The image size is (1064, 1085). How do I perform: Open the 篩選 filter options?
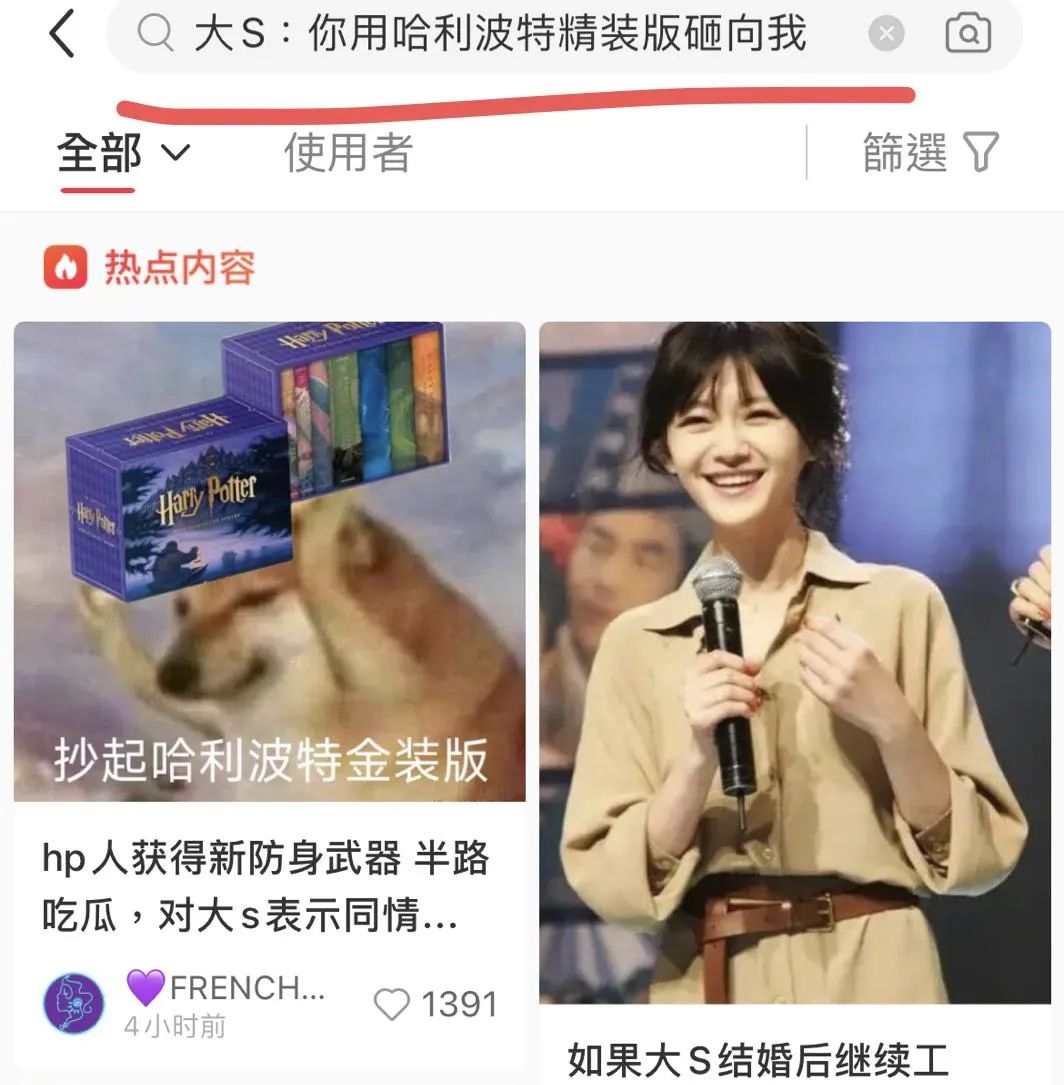point(930,153)
